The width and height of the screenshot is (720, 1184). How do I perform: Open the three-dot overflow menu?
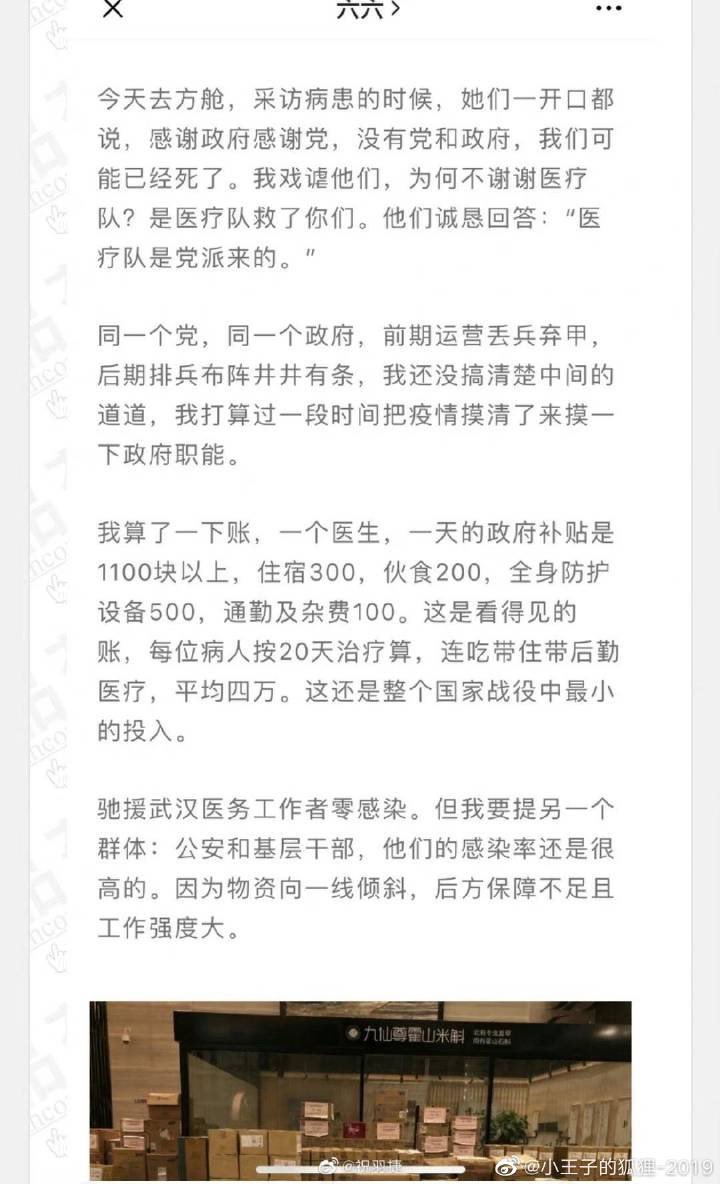pos(608,8)
